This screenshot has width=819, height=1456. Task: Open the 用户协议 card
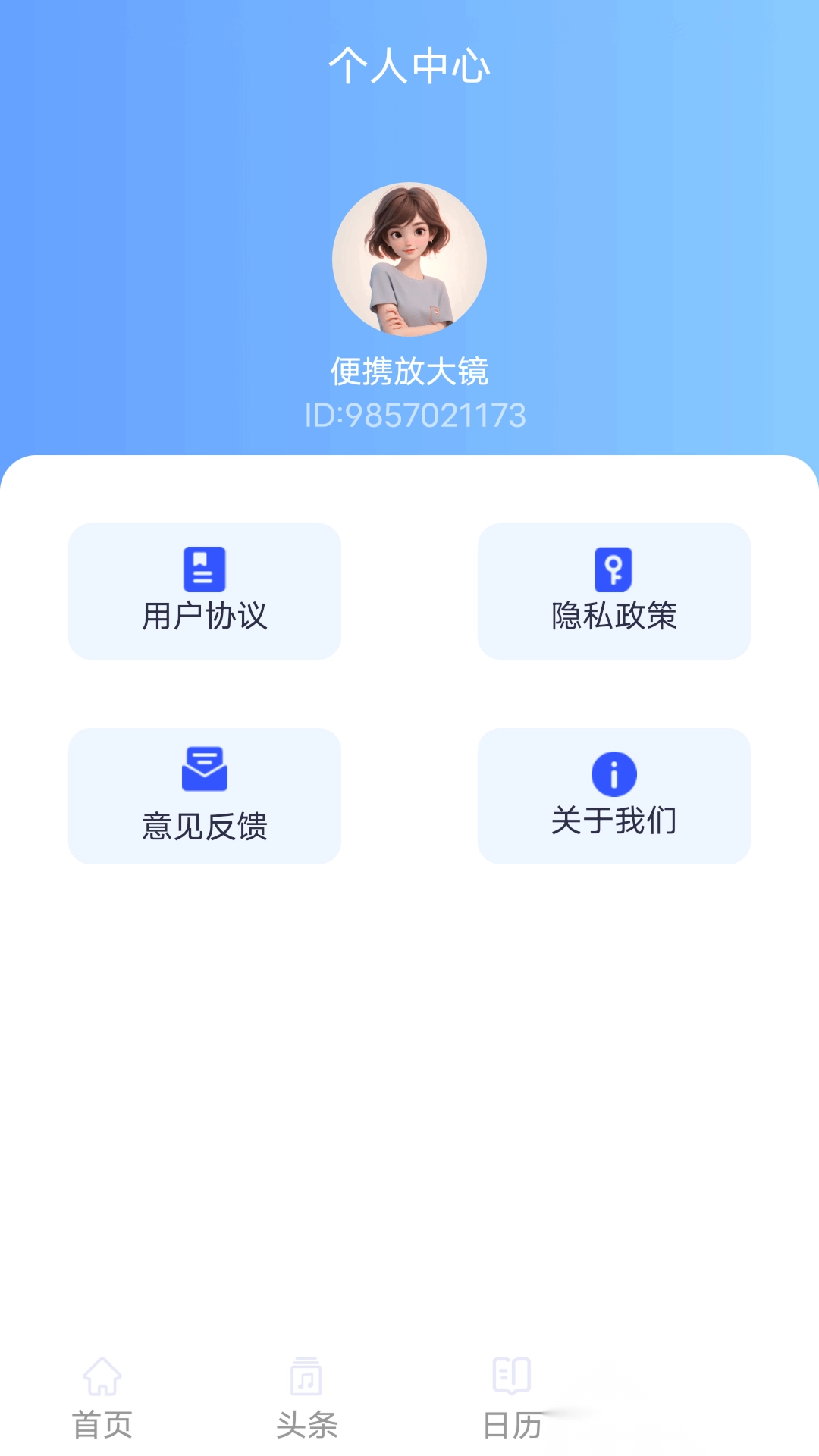(x=204, y=591)
